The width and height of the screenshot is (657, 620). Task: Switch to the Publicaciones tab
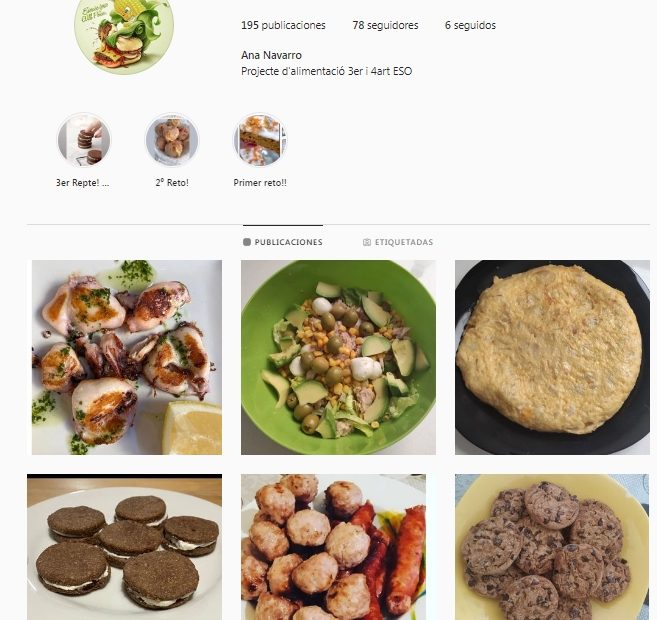pos(283,242)
